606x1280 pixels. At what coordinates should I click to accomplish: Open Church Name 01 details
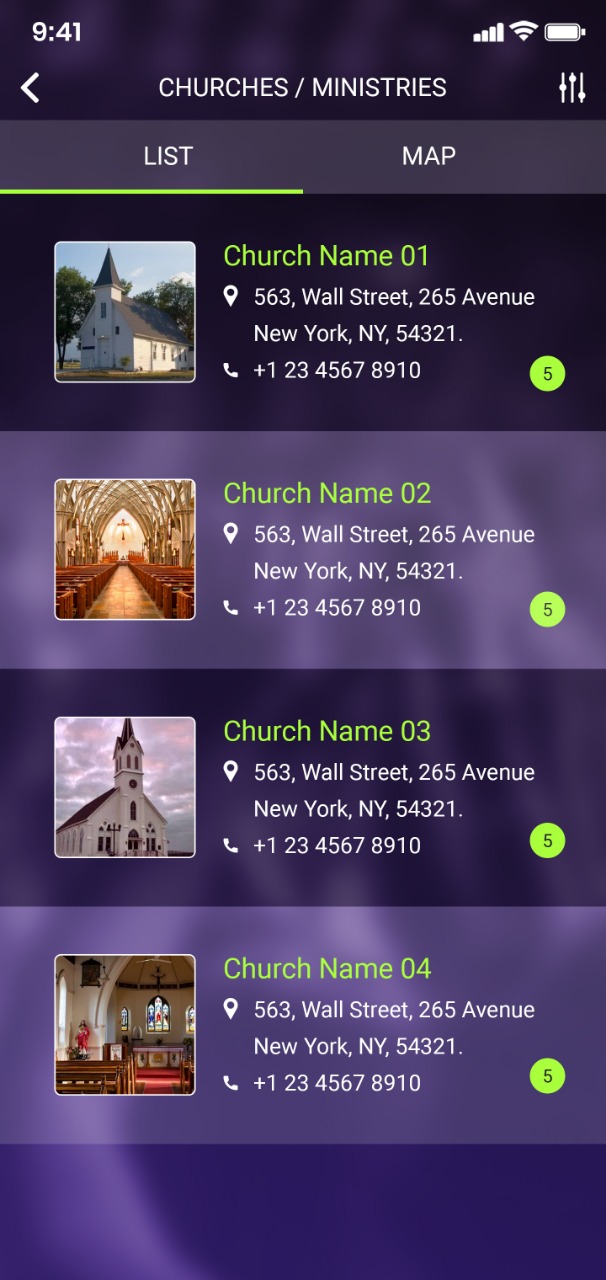[326, 256]
